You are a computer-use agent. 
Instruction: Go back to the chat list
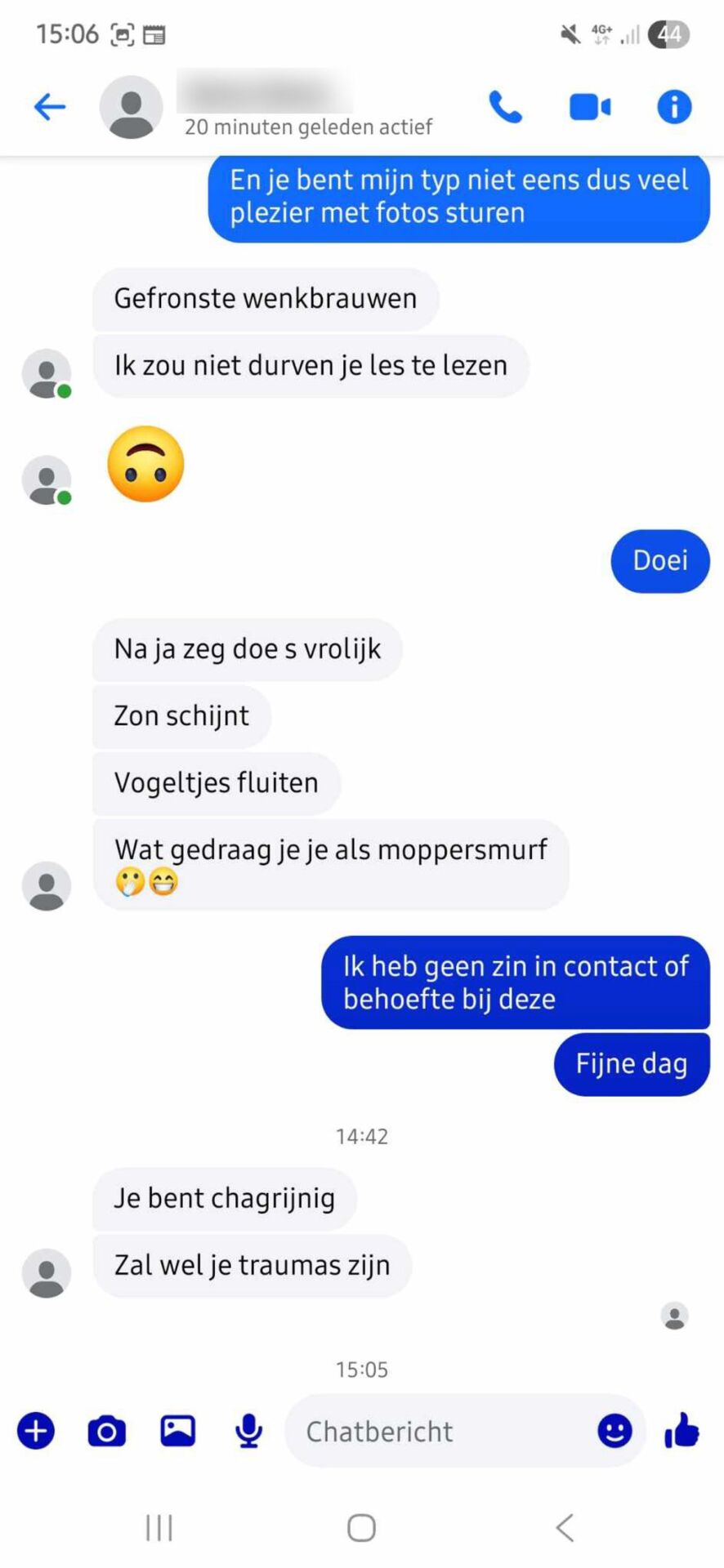pos(50,107)
